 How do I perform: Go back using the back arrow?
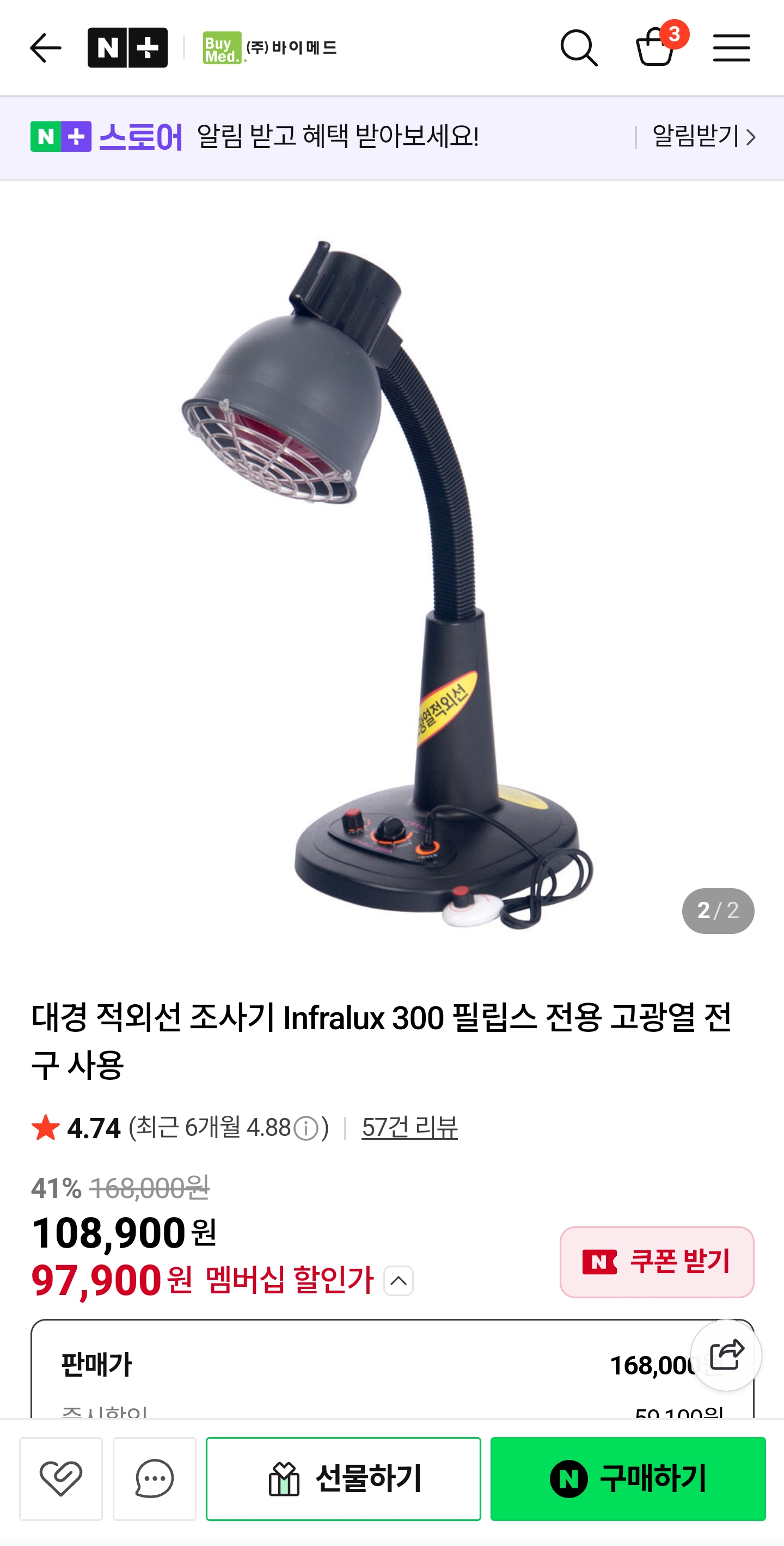pyautogui.click(x=45, y=47)
